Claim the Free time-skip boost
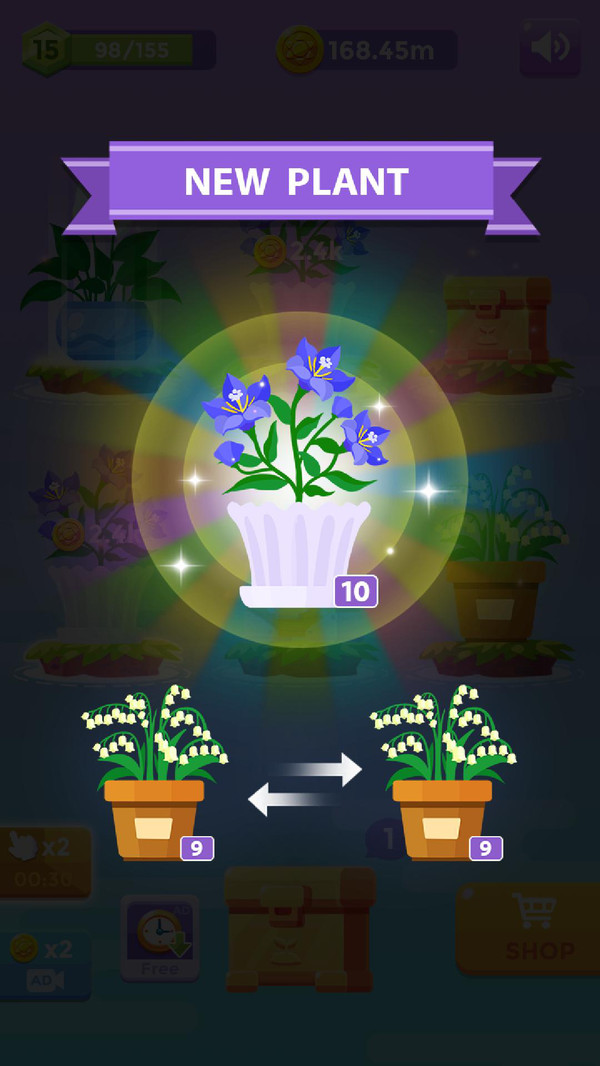 160,938
